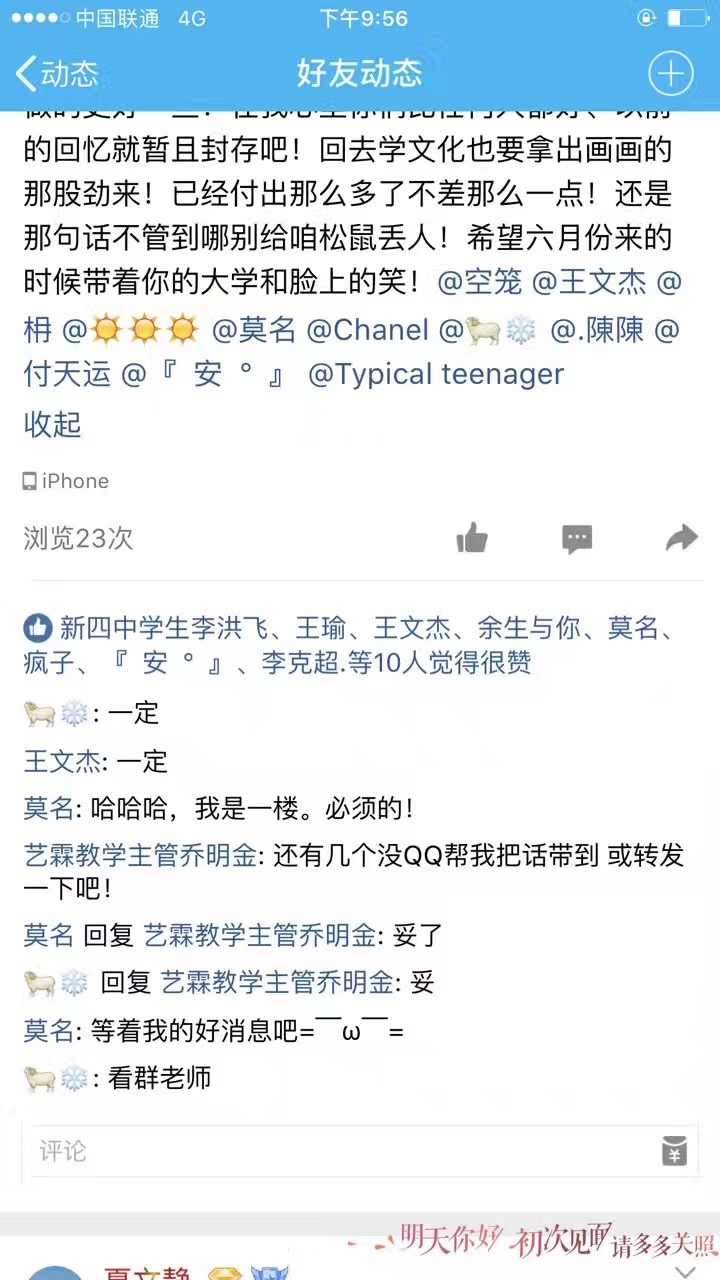Reply to 莫名's 哈哈哈 comment
Screen dimensions: 720x1280
[250, 809]
